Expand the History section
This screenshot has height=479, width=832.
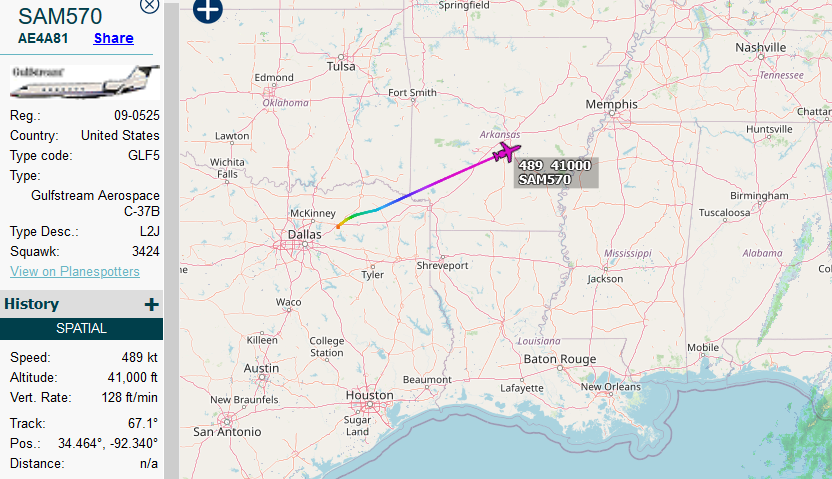pos(152,304)
